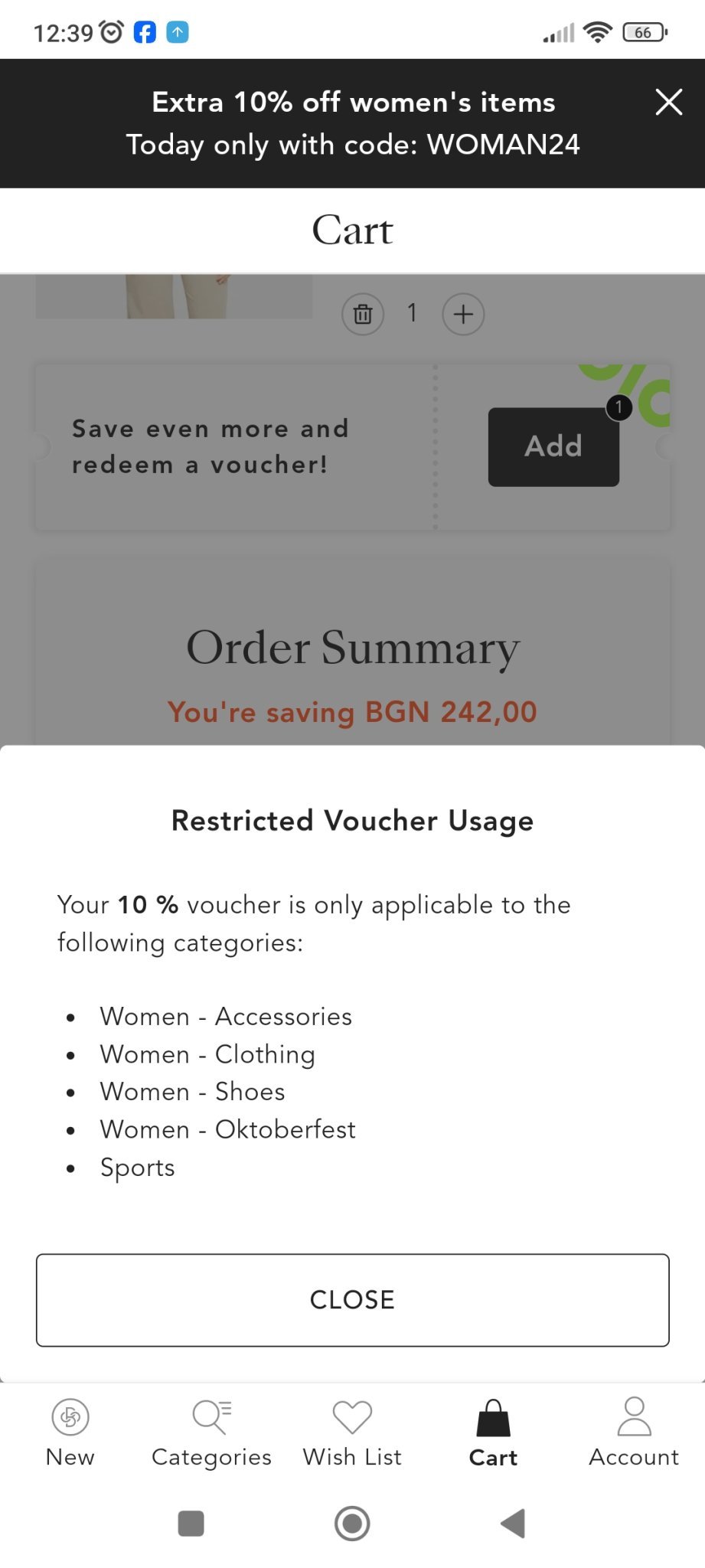Increase item quantity with plus icon
Viewport: 705px width, 1568px height.
click(x=463, y=314)
